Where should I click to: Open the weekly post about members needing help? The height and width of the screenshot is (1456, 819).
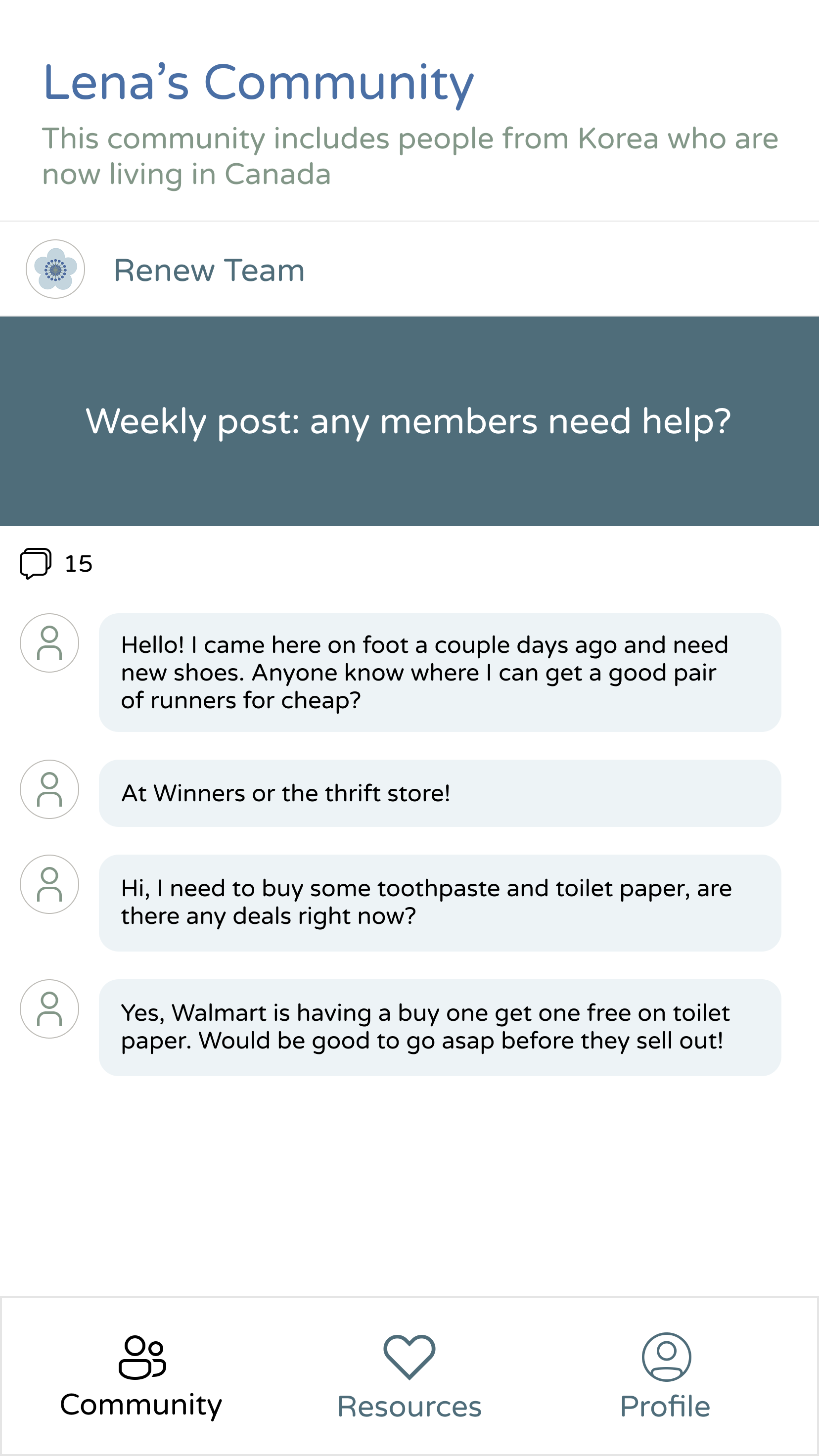(x=409, y=421)
